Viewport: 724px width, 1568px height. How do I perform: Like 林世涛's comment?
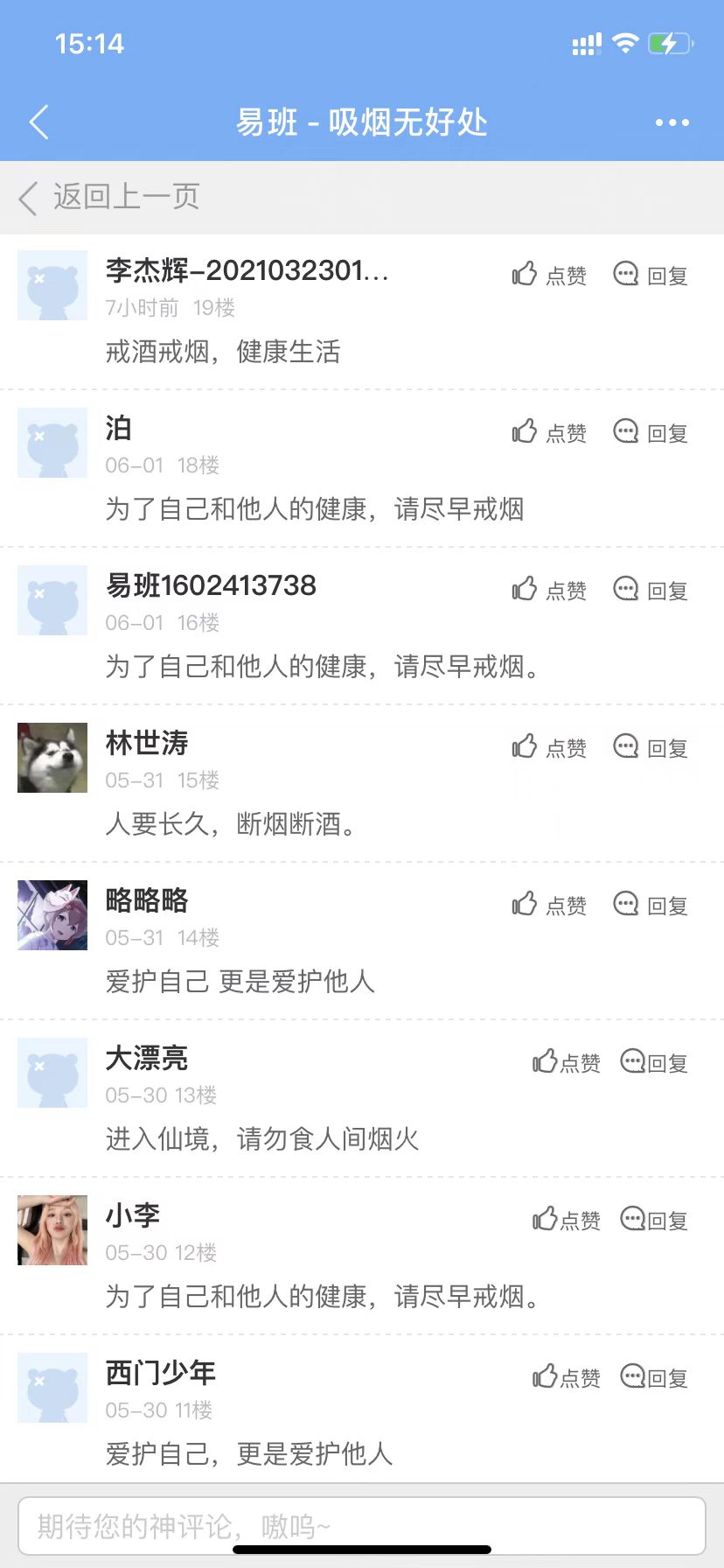[548, 748]
